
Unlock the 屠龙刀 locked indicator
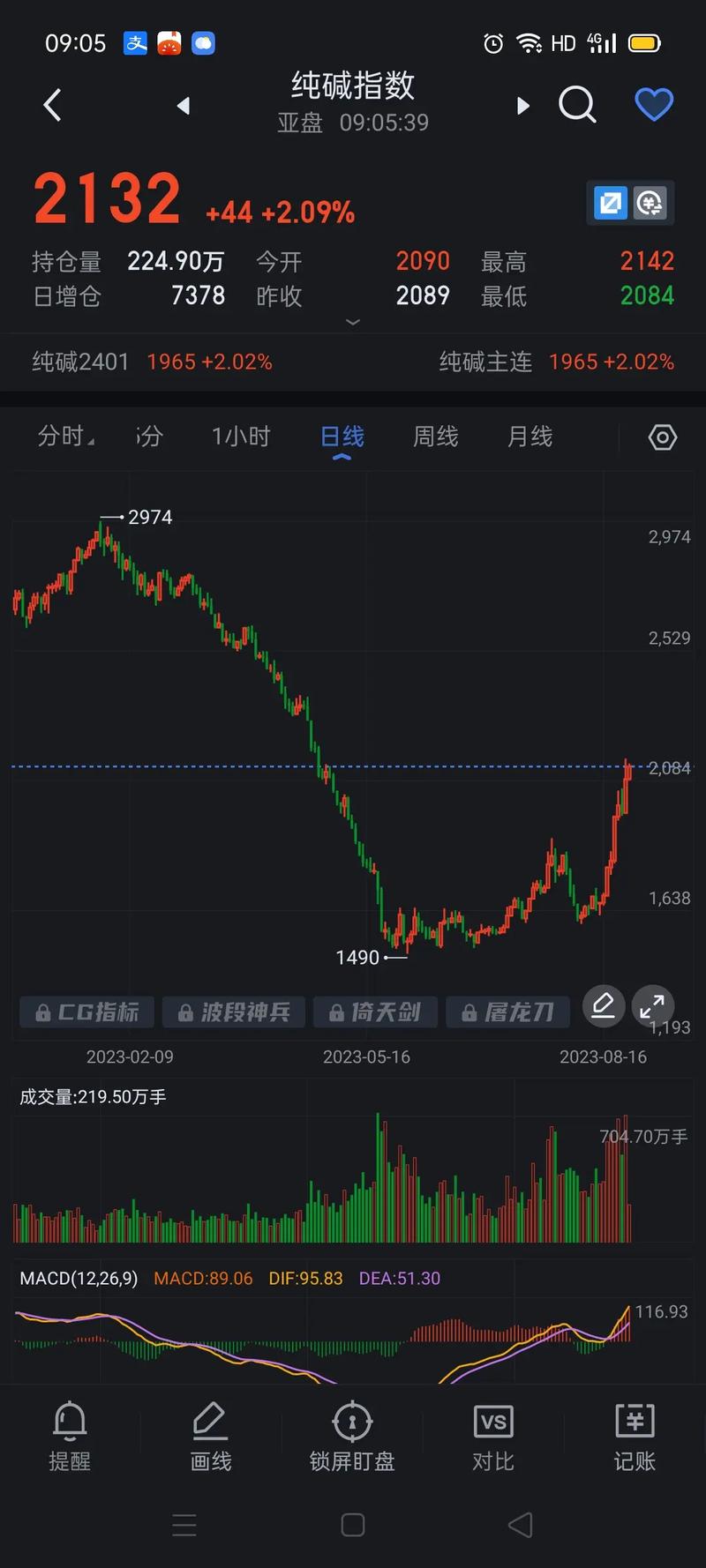[x=508, y=1012]
